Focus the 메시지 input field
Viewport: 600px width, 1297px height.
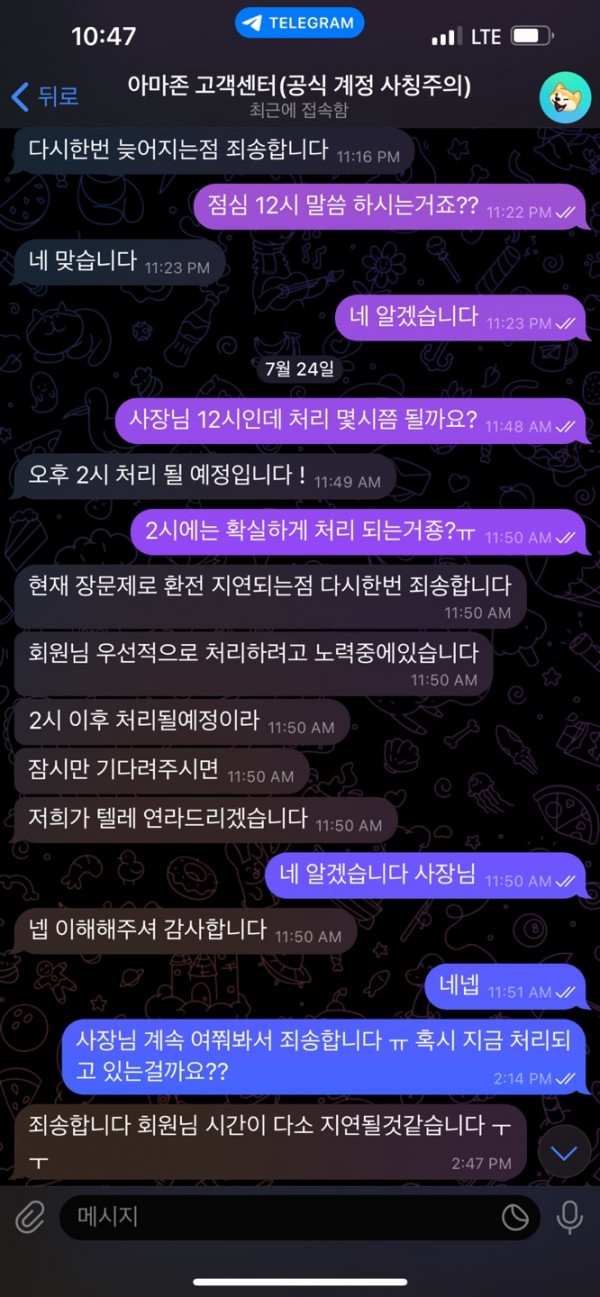click(280, 1217)
